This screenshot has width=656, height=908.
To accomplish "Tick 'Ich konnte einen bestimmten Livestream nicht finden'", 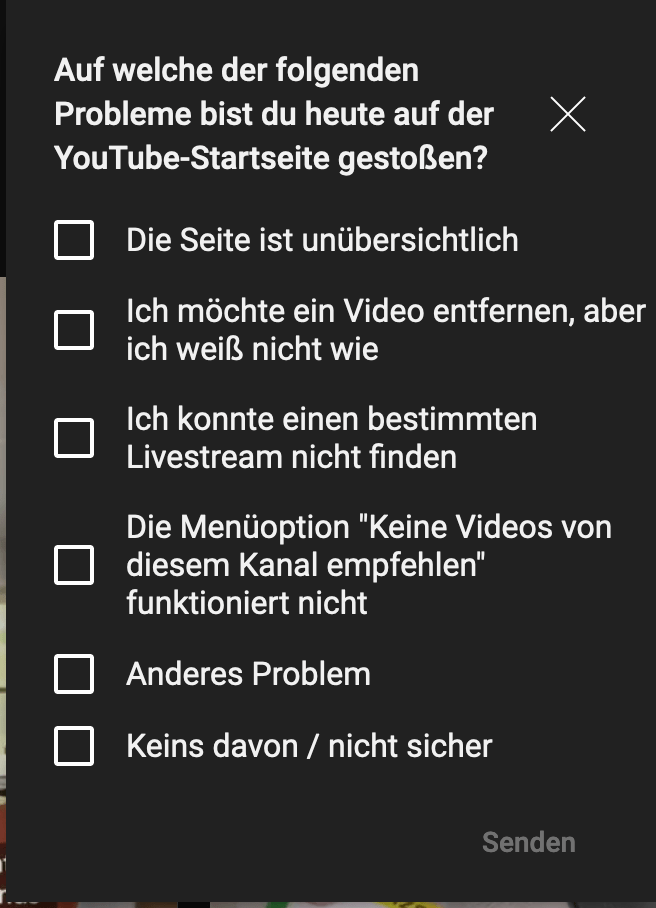I will pos(74,438).
